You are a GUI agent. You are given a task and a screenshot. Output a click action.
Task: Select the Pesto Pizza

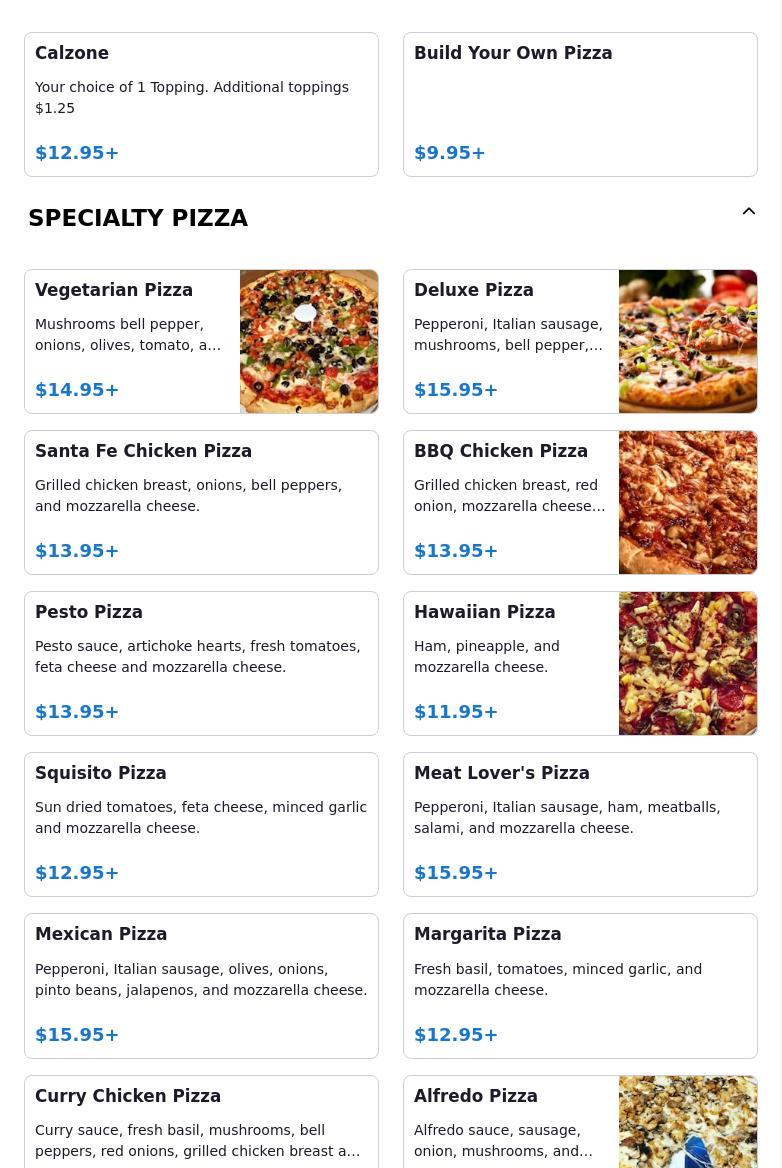pos(201,663)
